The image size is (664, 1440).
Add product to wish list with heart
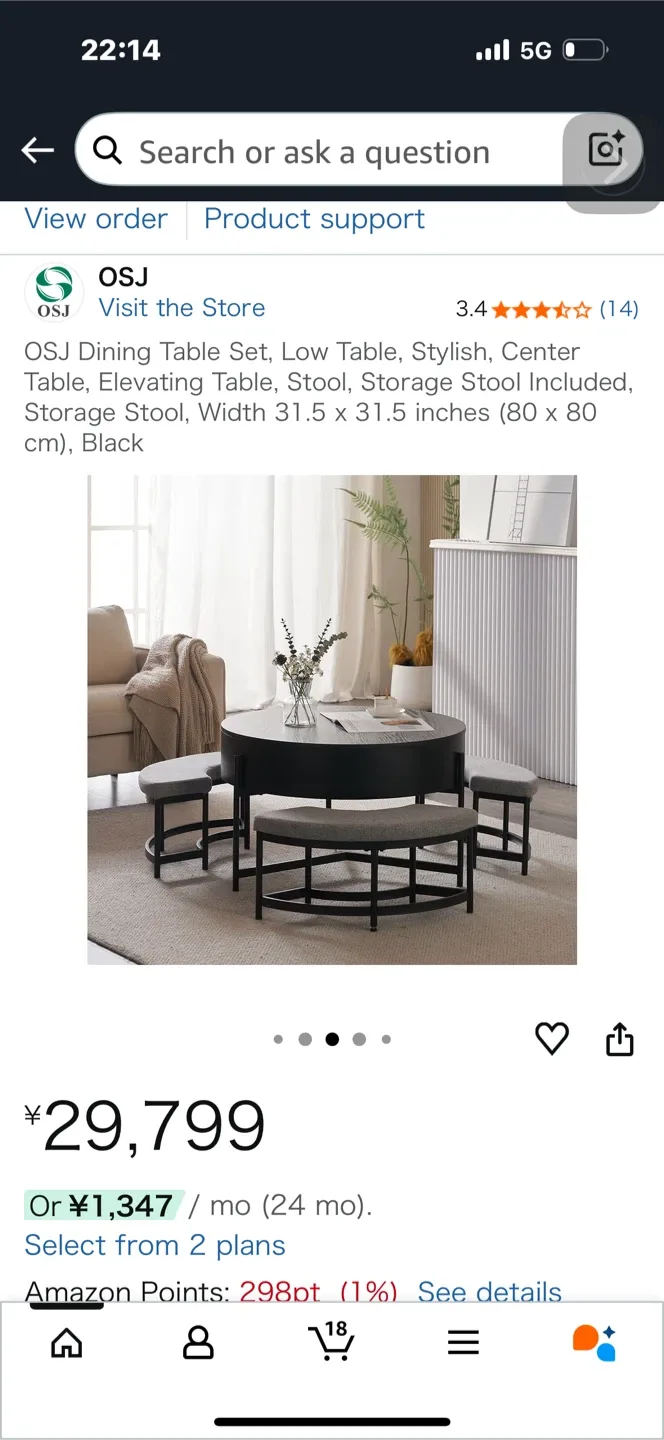552,1039
